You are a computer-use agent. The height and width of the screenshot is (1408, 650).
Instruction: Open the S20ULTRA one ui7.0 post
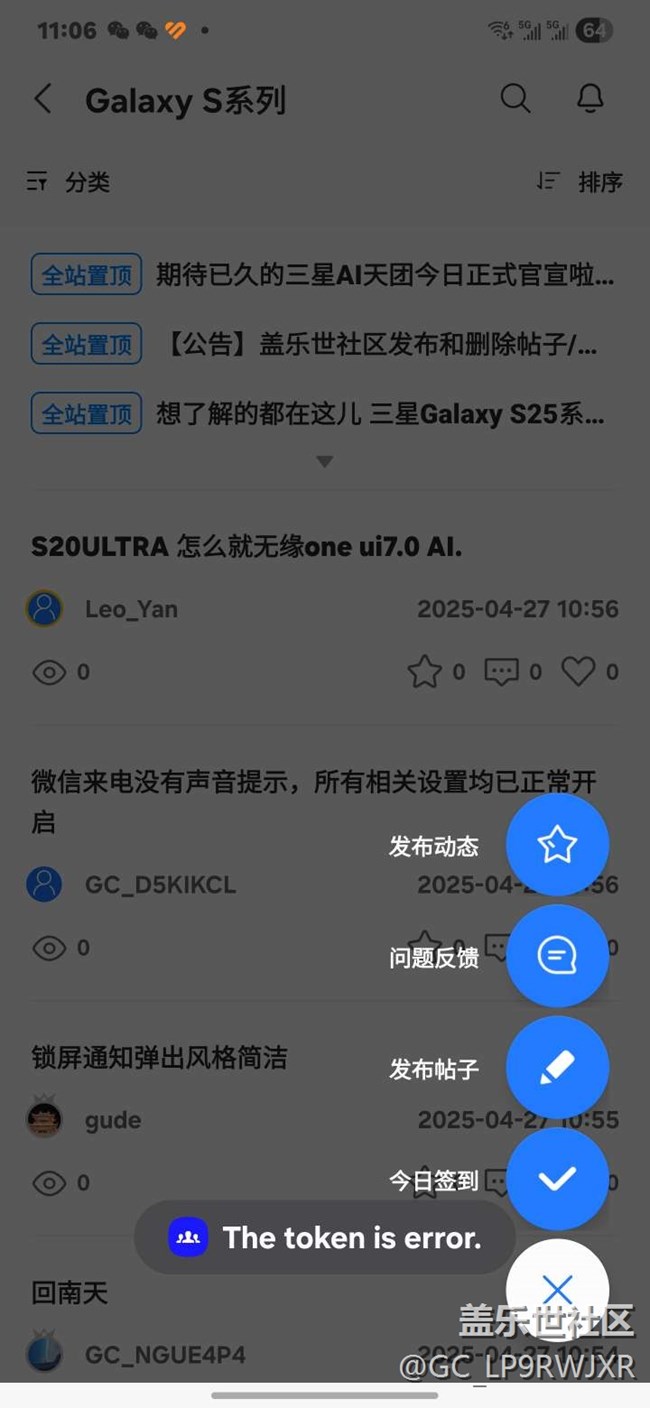(x=246, y=547)
